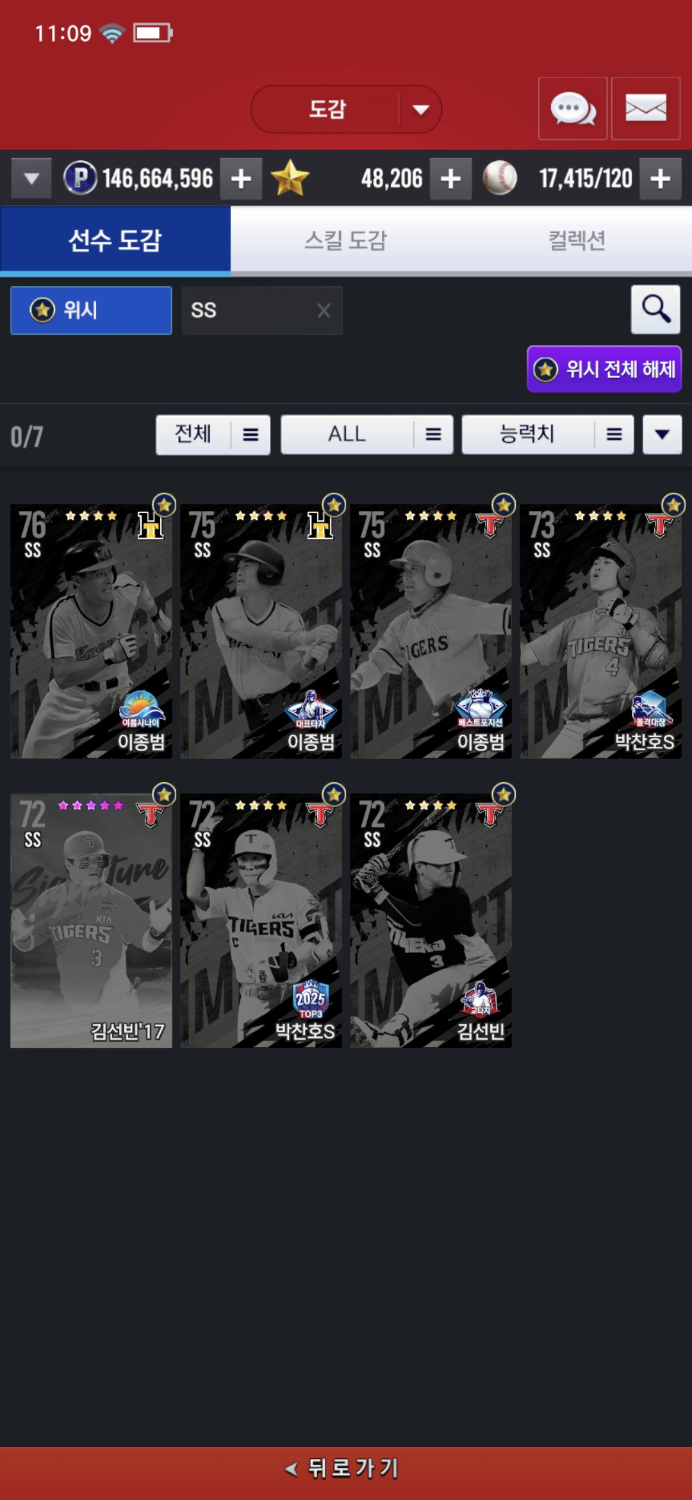Viewport: 692px width, 1500px height.
Task: Tap the magnifier search button
Action: click(x=656, y=310)
